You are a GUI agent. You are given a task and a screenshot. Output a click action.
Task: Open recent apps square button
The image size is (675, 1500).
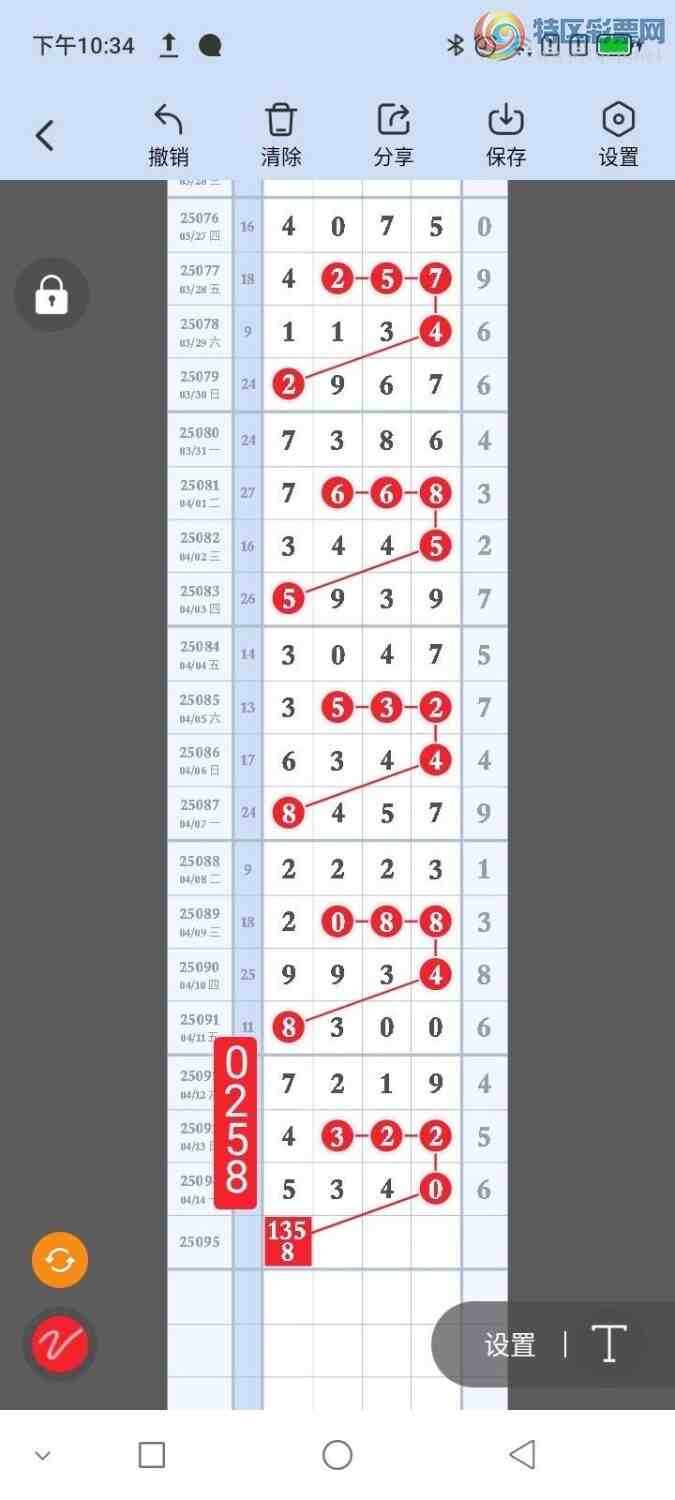[x=152, y=1455]
